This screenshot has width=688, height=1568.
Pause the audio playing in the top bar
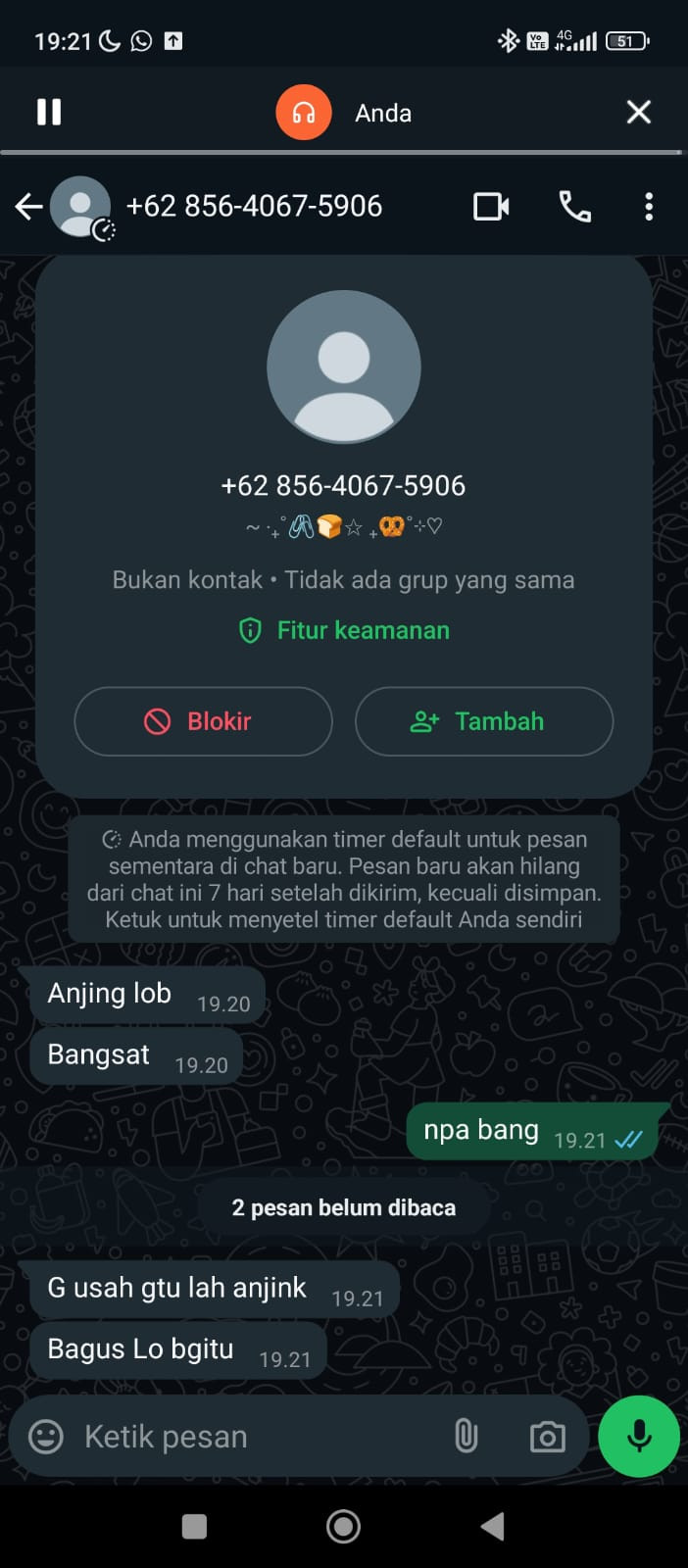point(49,112)
